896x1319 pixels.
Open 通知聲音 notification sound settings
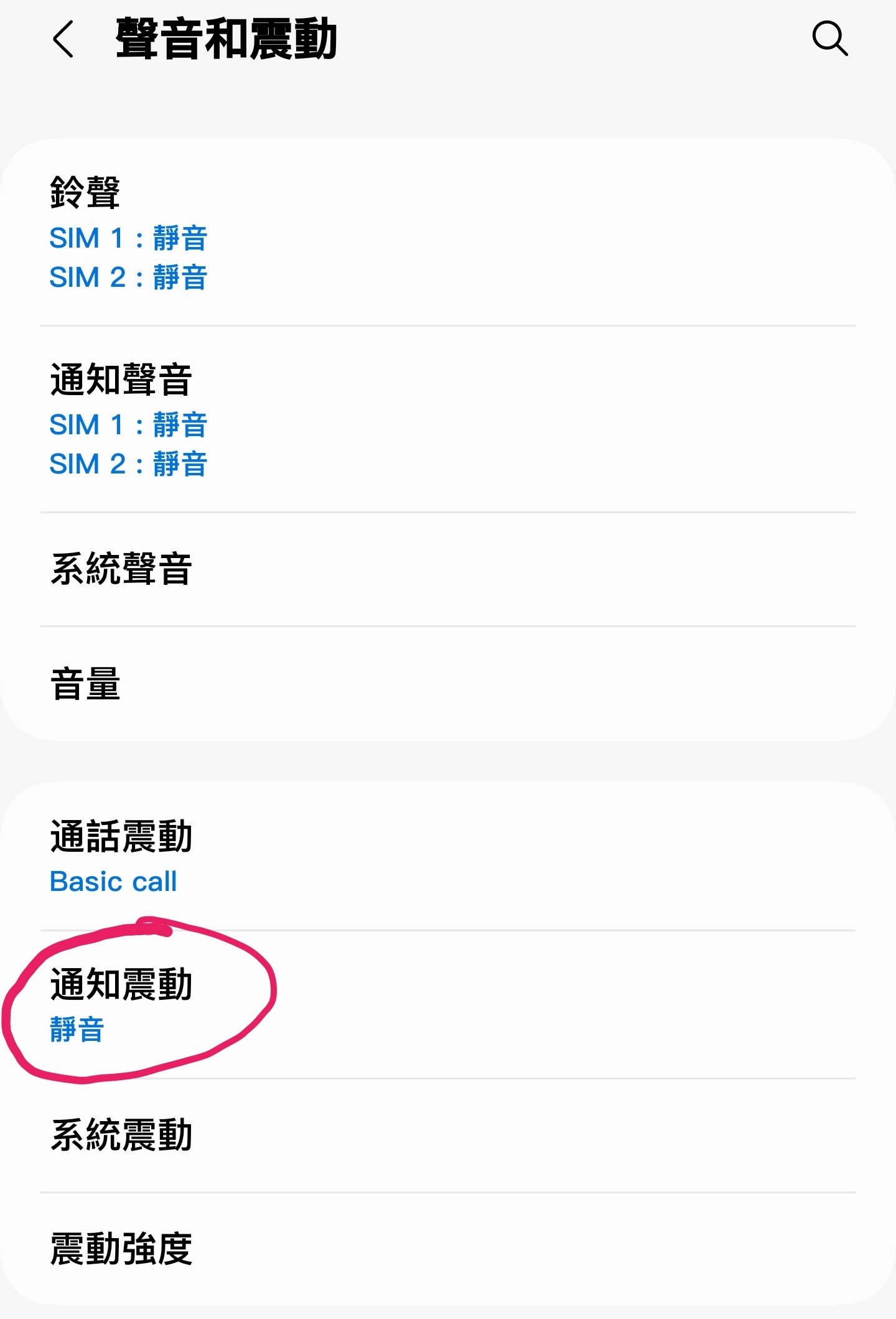point(448,420)
